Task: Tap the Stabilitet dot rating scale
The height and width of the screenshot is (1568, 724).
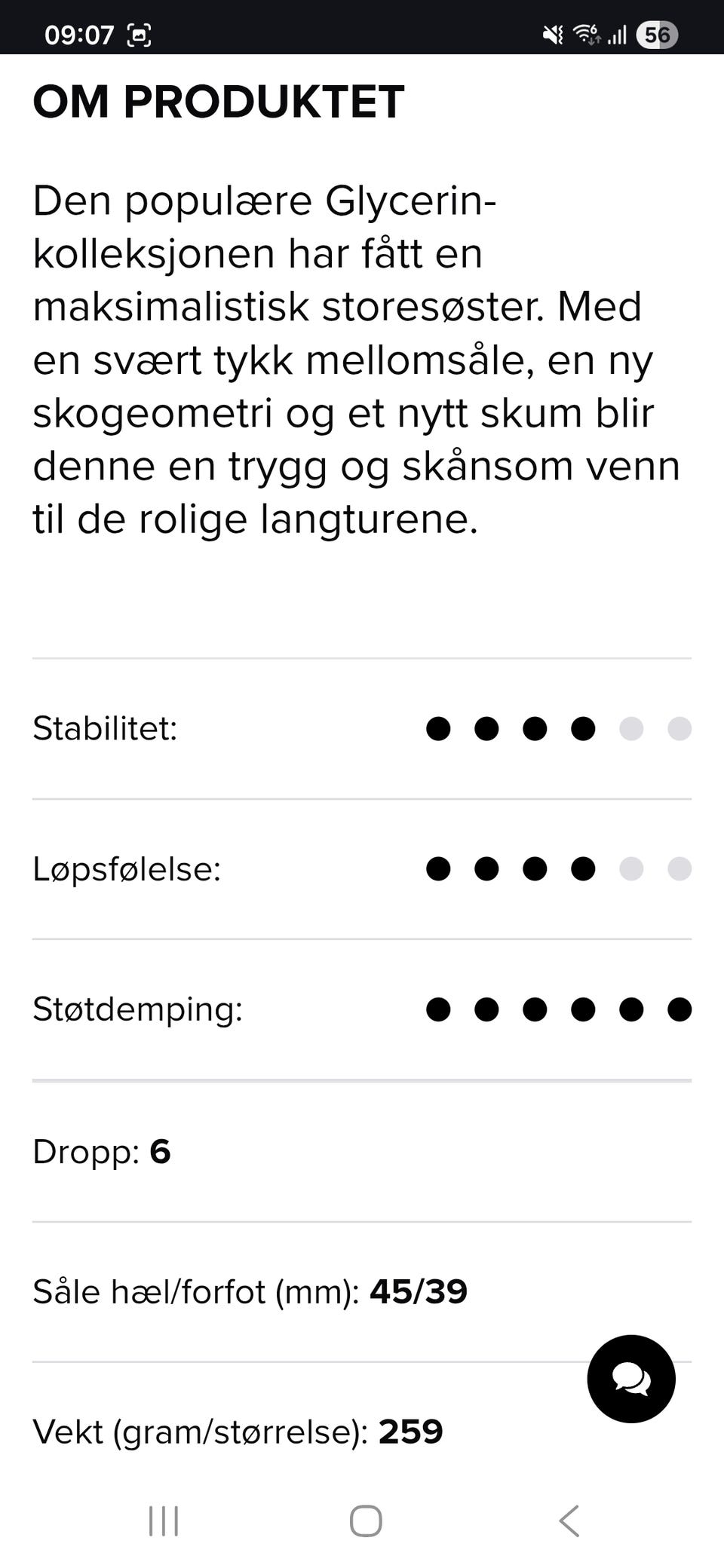Action: pyautogui.click(x=558, y=728)
